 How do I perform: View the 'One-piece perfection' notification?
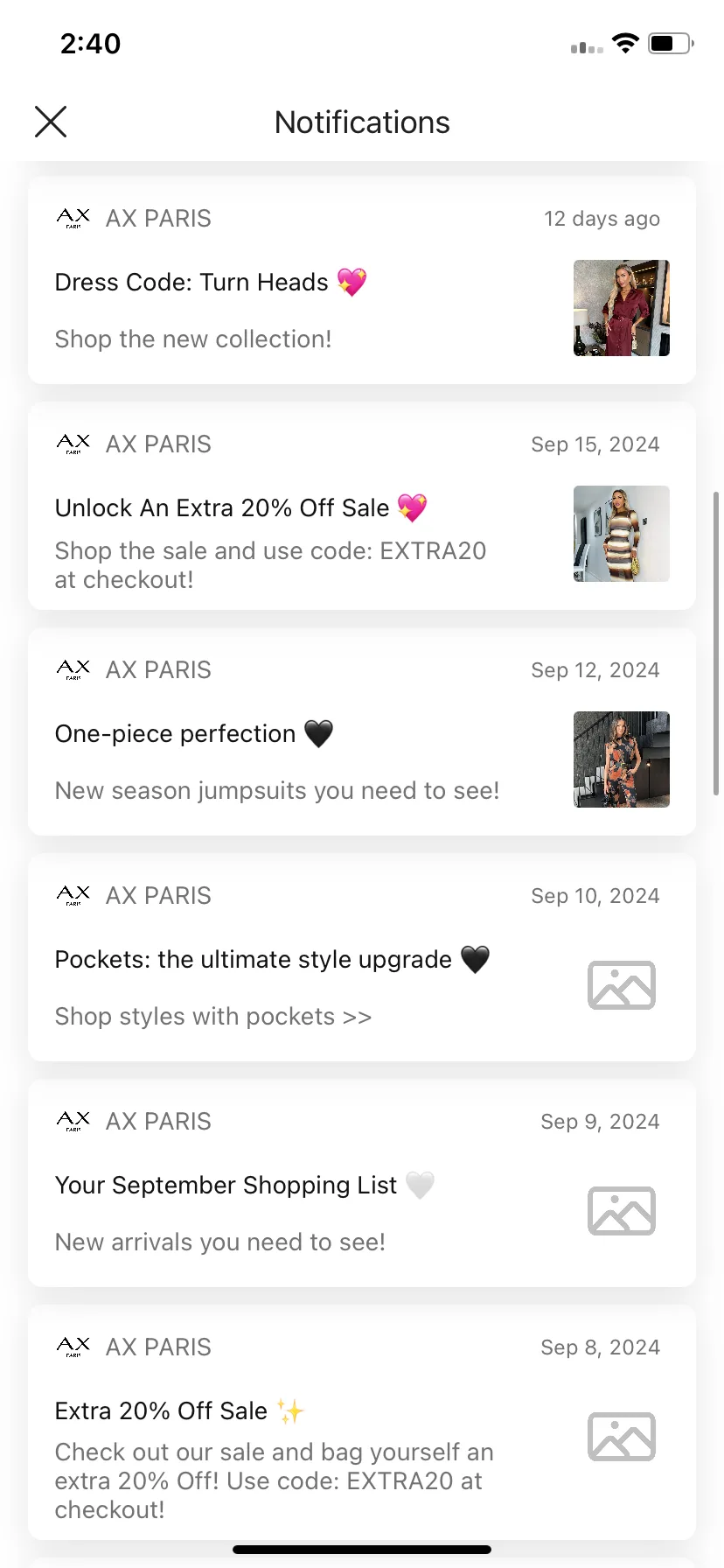361,732
